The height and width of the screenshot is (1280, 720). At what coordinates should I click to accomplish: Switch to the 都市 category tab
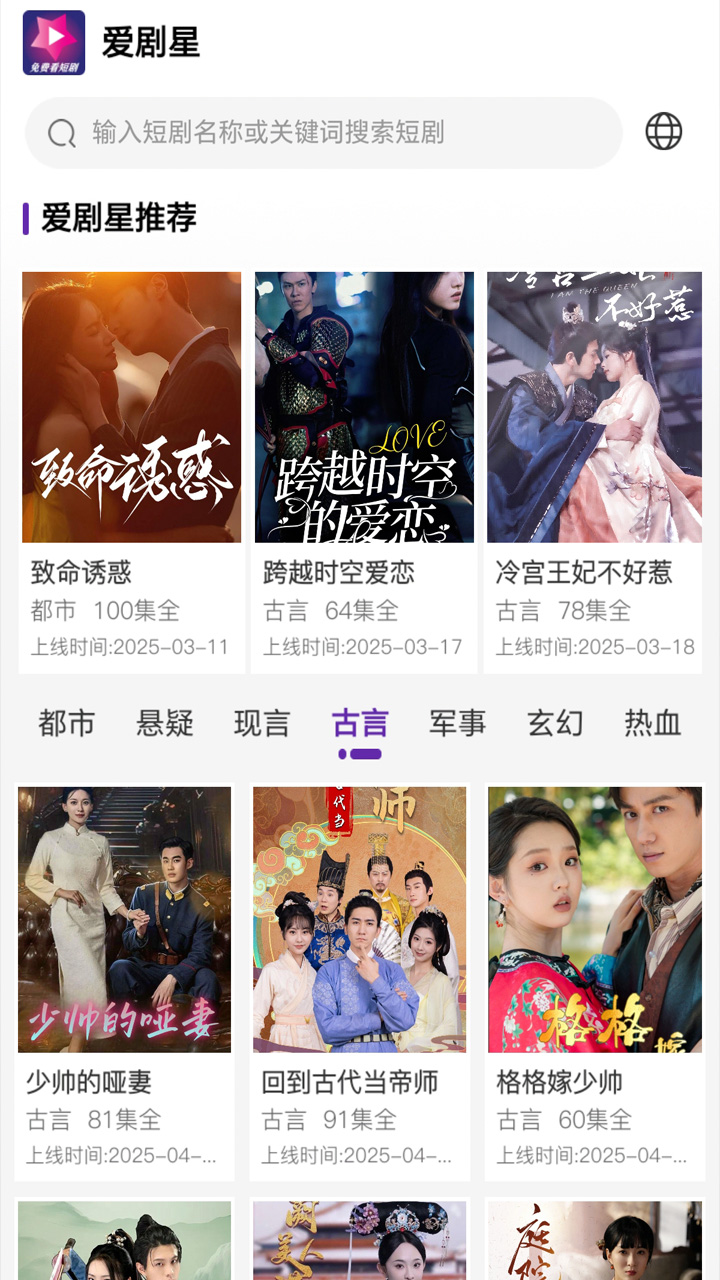pyautogui.click(x=64, y=723)
